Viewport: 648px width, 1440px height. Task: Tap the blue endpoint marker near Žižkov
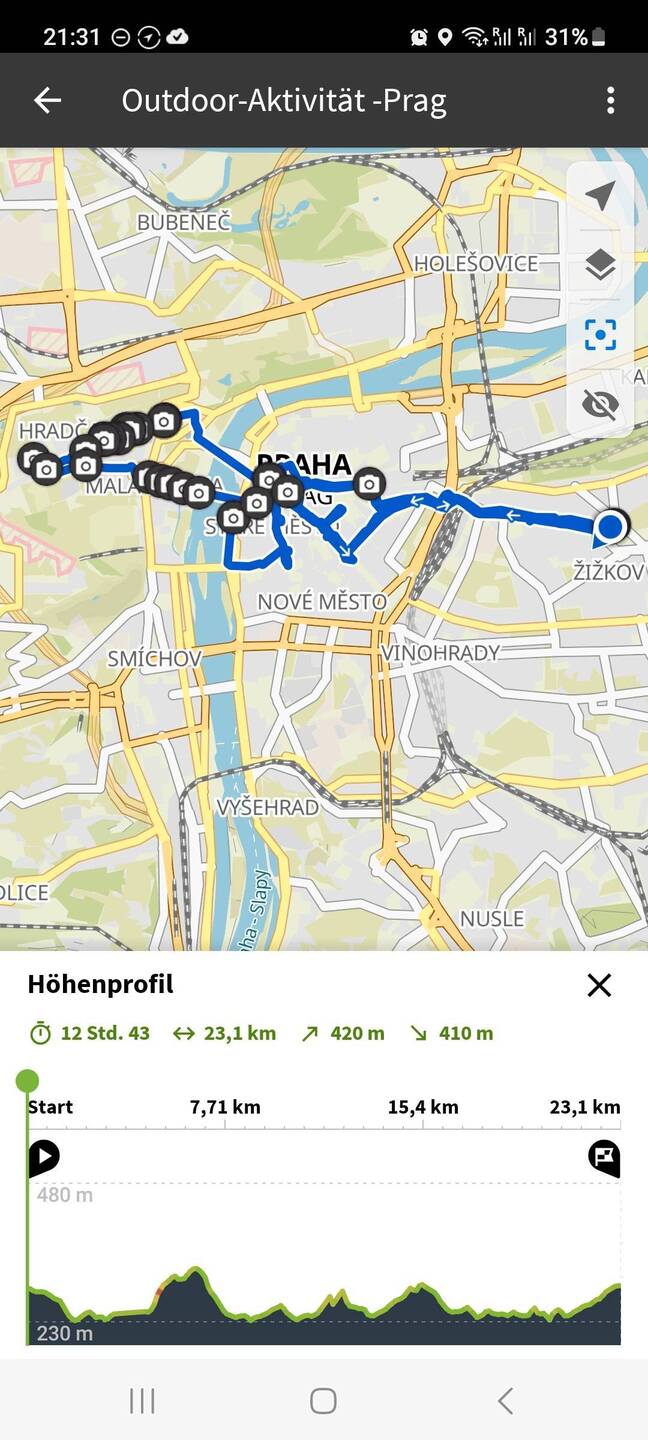point(611,526)
